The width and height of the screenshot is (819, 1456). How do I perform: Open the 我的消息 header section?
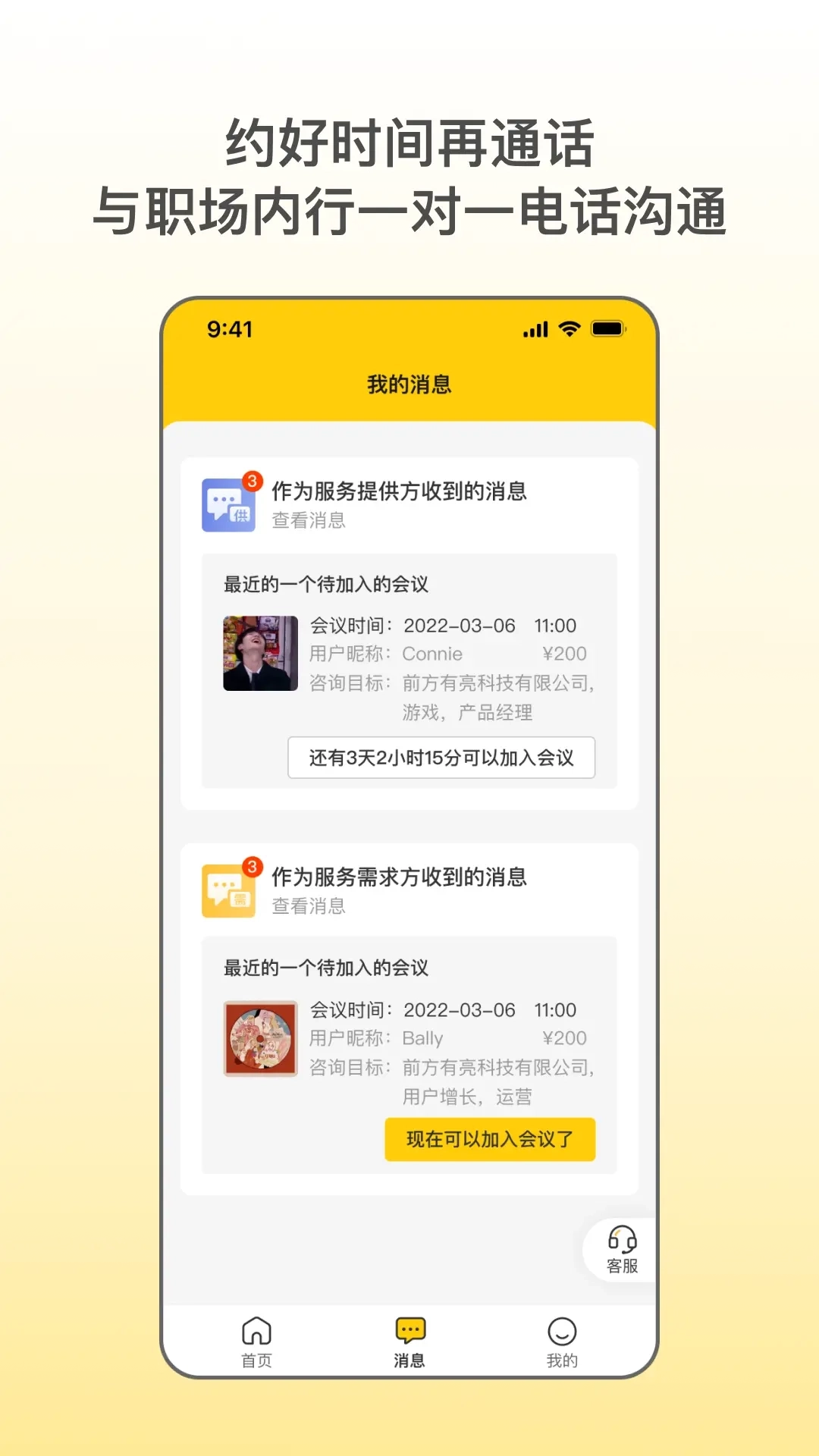[x=409, y=383]
